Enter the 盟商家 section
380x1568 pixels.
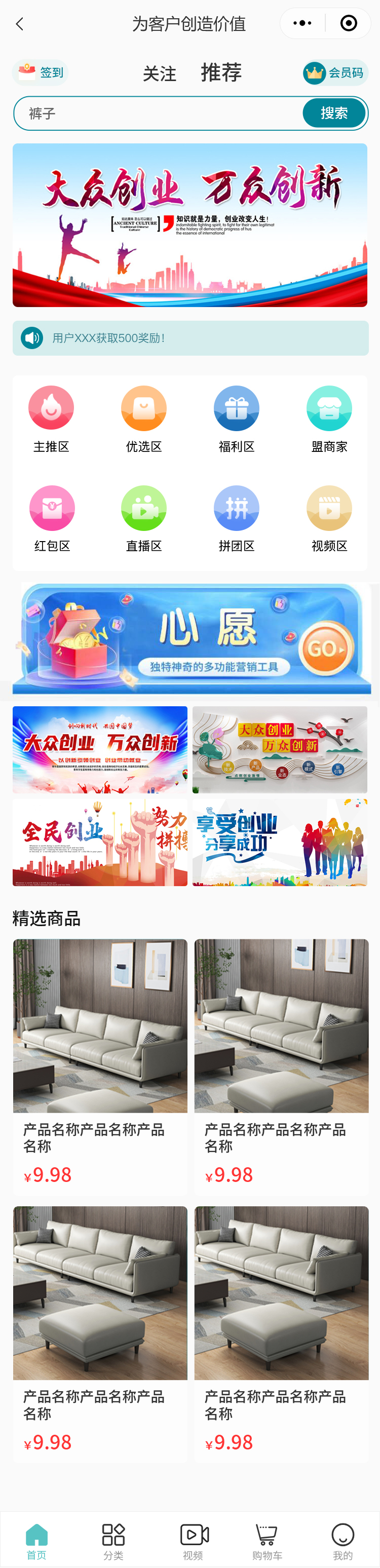click(x=329, y=419)
